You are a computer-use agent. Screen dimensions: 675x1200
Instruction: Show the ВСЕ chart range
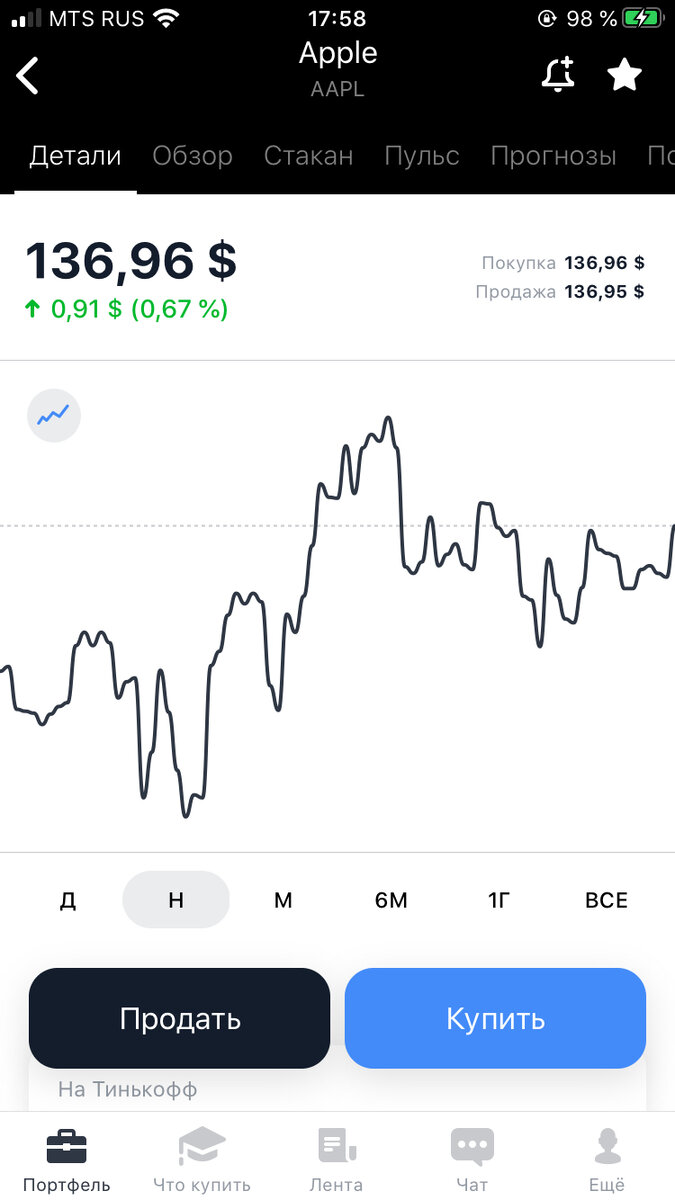coord(606,900)
